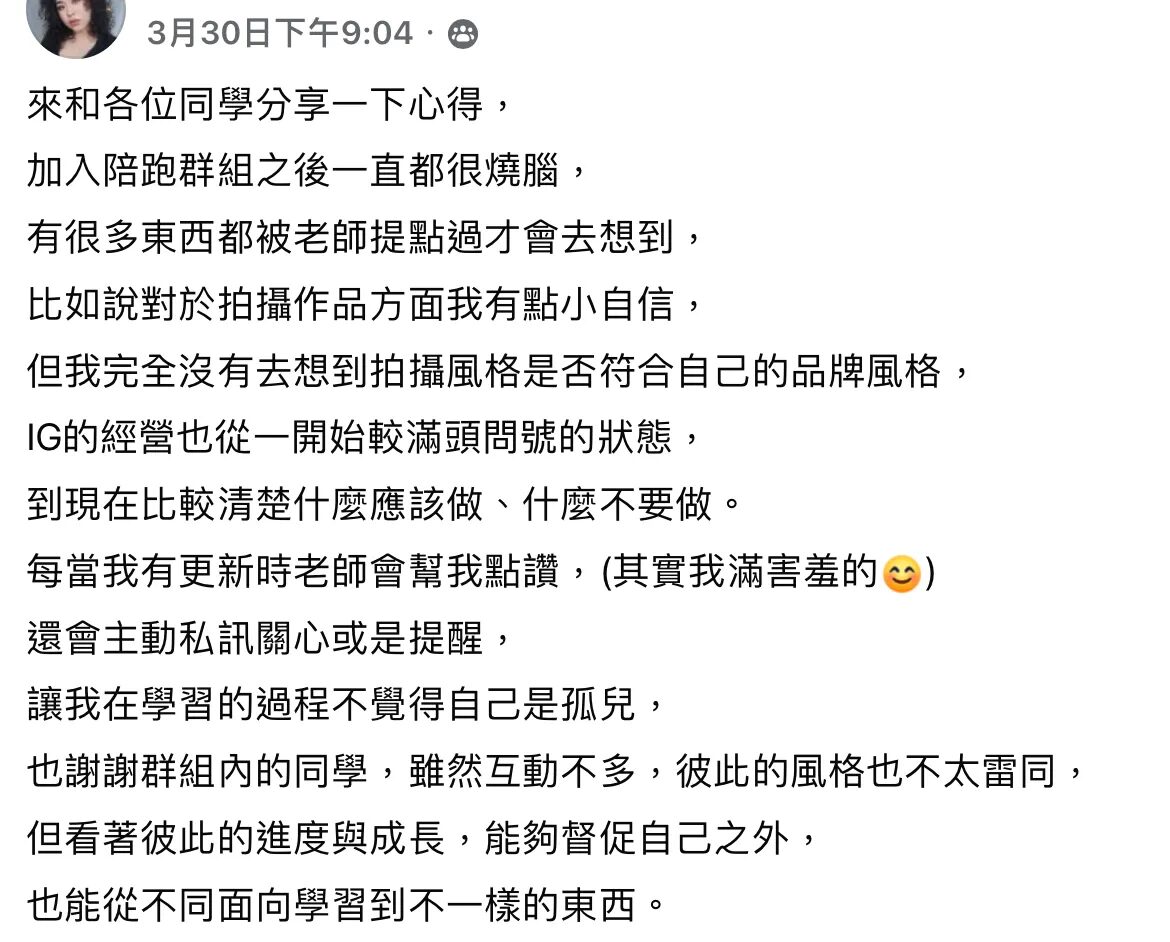Open the post via the 3月30日下午9:04 timestamp
The width and height of the screenshot is (1170, 942).
point(279,34)
